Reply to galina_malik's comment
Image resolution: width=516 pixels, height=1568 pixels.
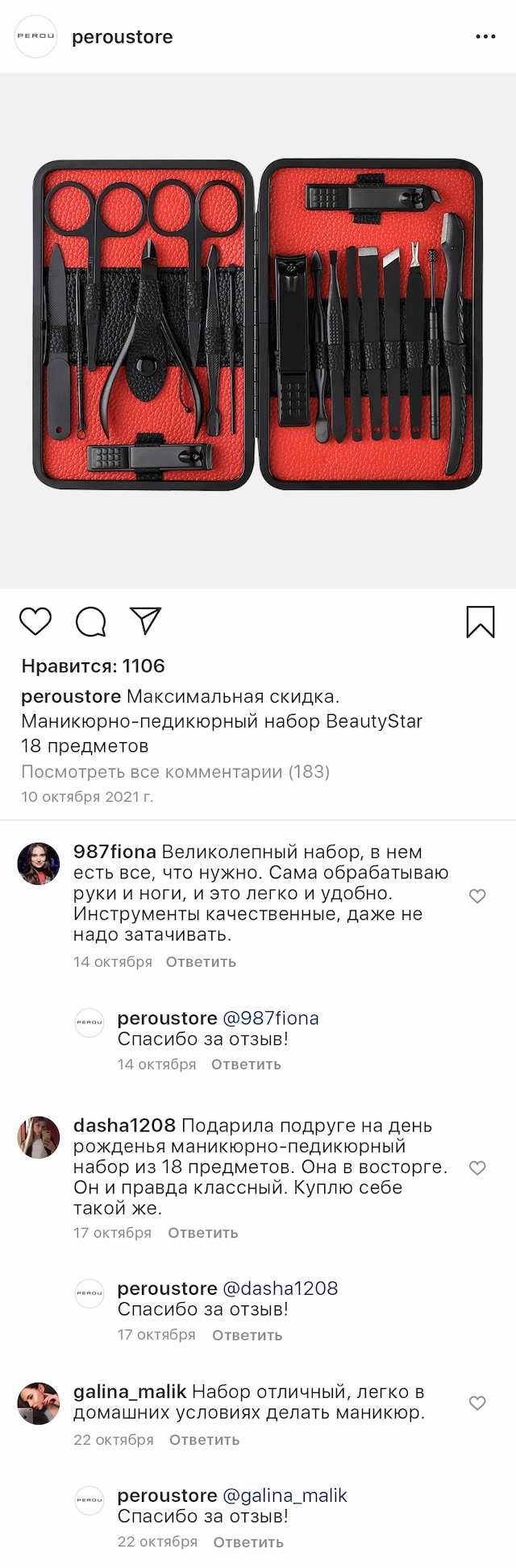(204, 1439)
